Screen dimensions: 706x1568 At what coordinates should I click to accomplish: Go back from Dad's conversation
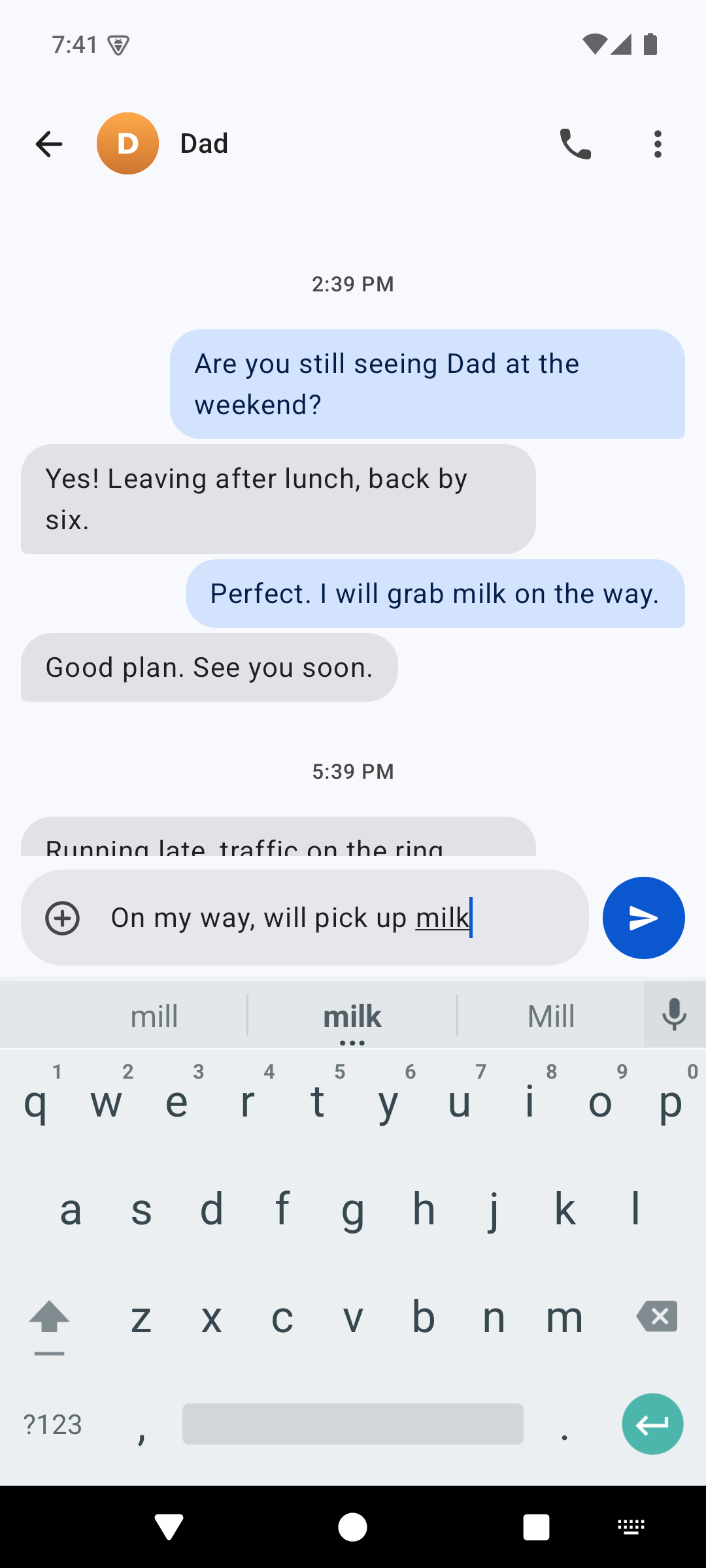click(x=49, y=144)
